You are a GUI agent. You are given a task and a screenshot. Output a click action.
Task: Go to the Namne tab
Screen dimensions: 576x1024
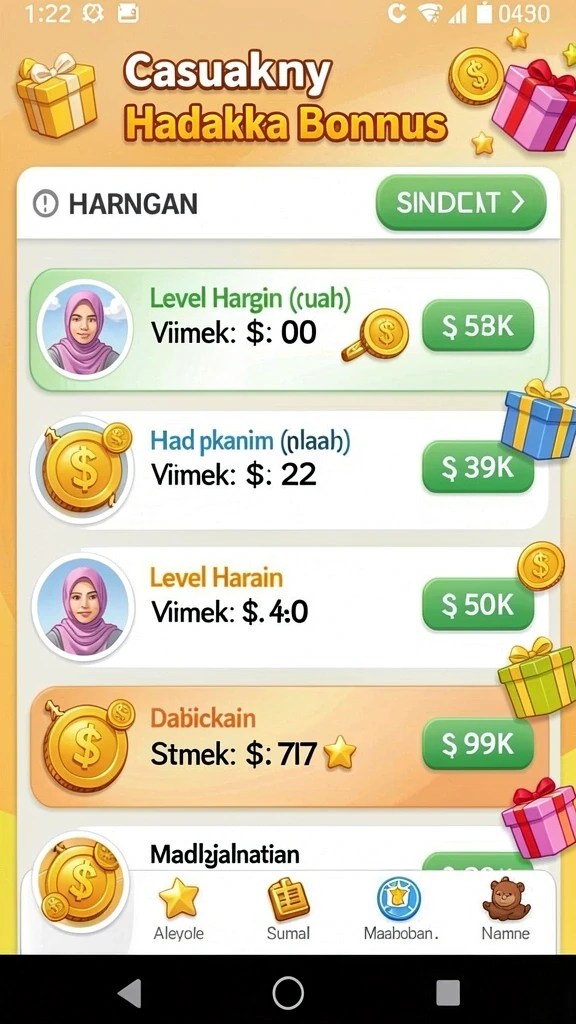click(x=505, y=910)
